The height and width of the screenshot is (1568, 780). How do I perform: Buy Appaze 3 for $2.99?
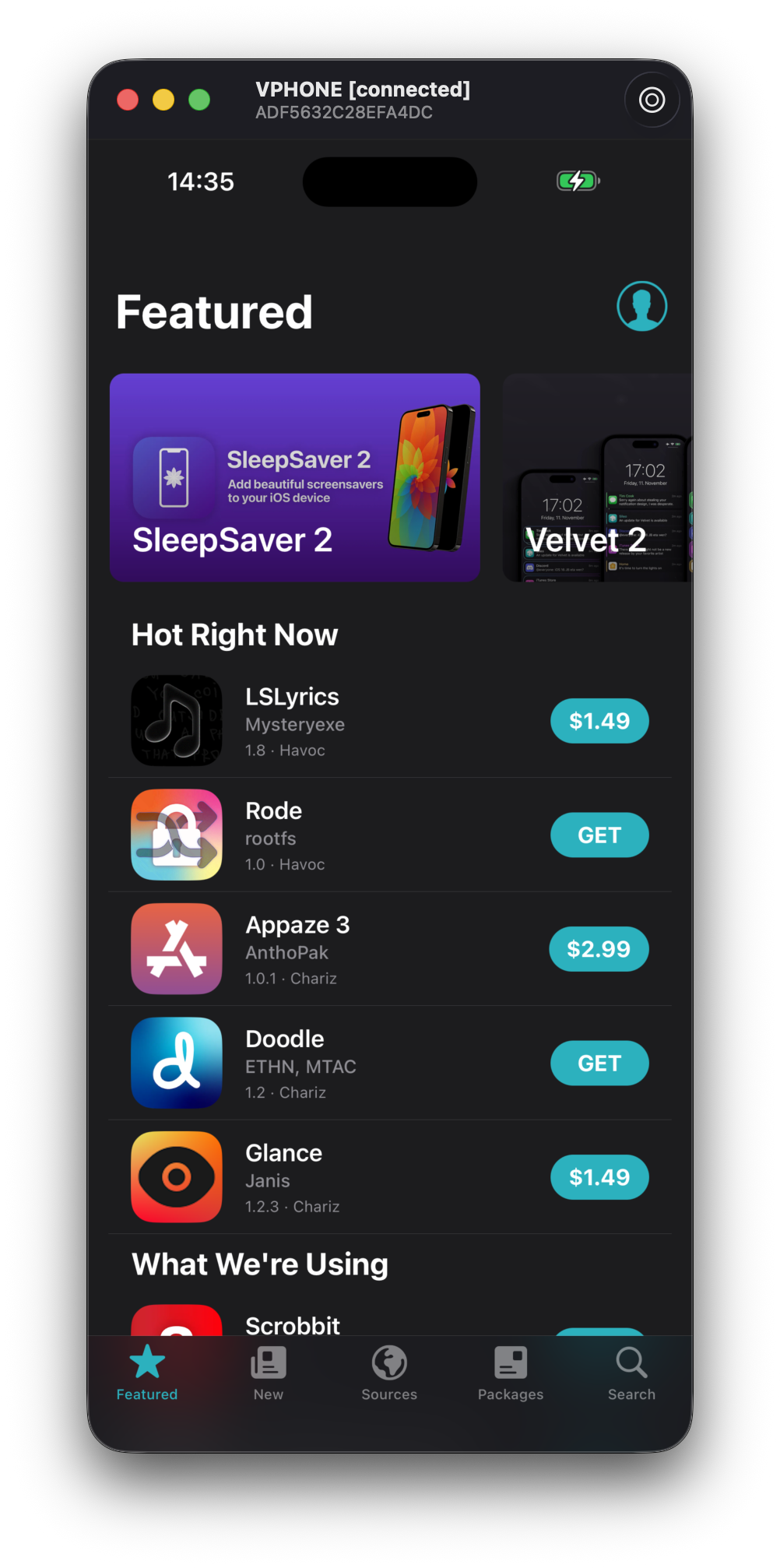click(x=599, y=949)
